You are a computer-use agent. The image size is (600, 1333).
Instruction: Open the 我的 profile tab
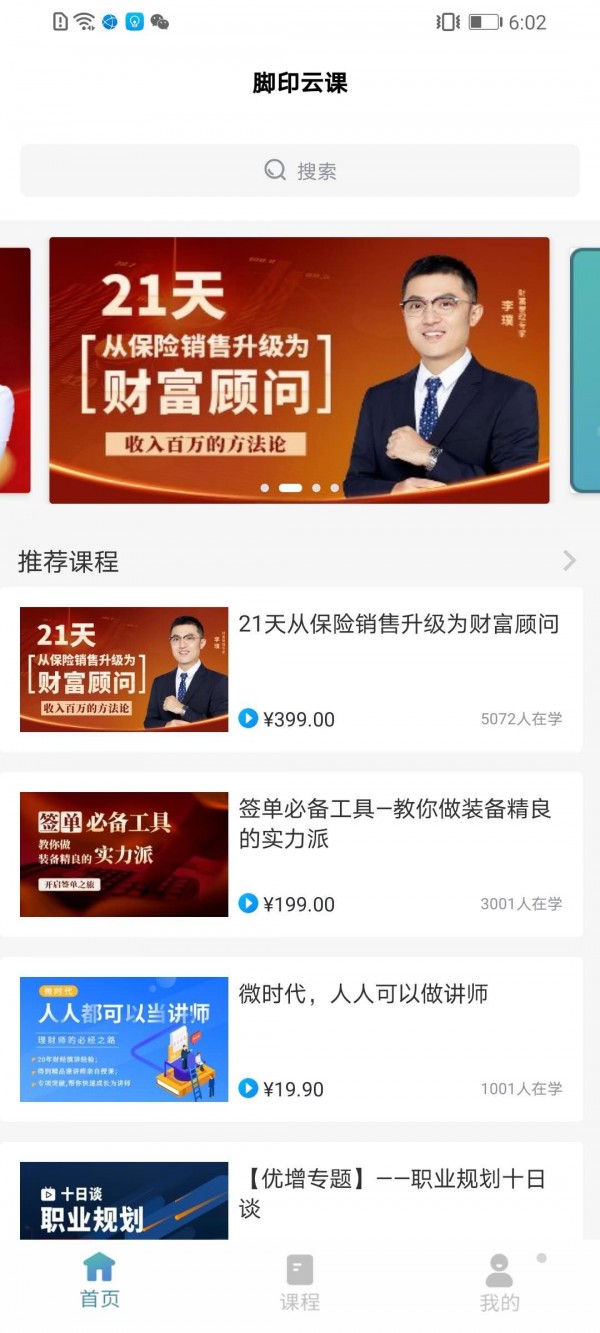point(499,1283)
